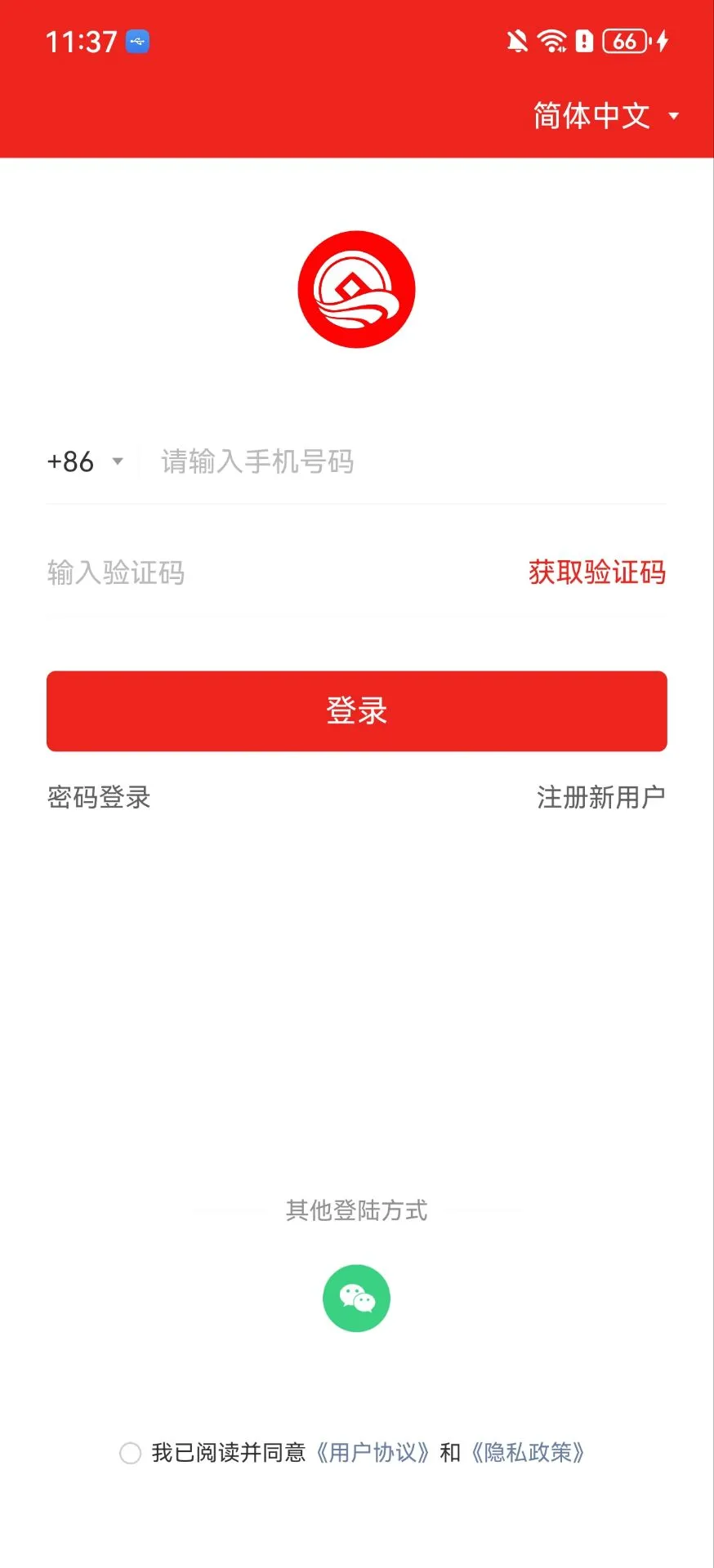Switch to 密码登录 password login

click(x=99, y=797)
